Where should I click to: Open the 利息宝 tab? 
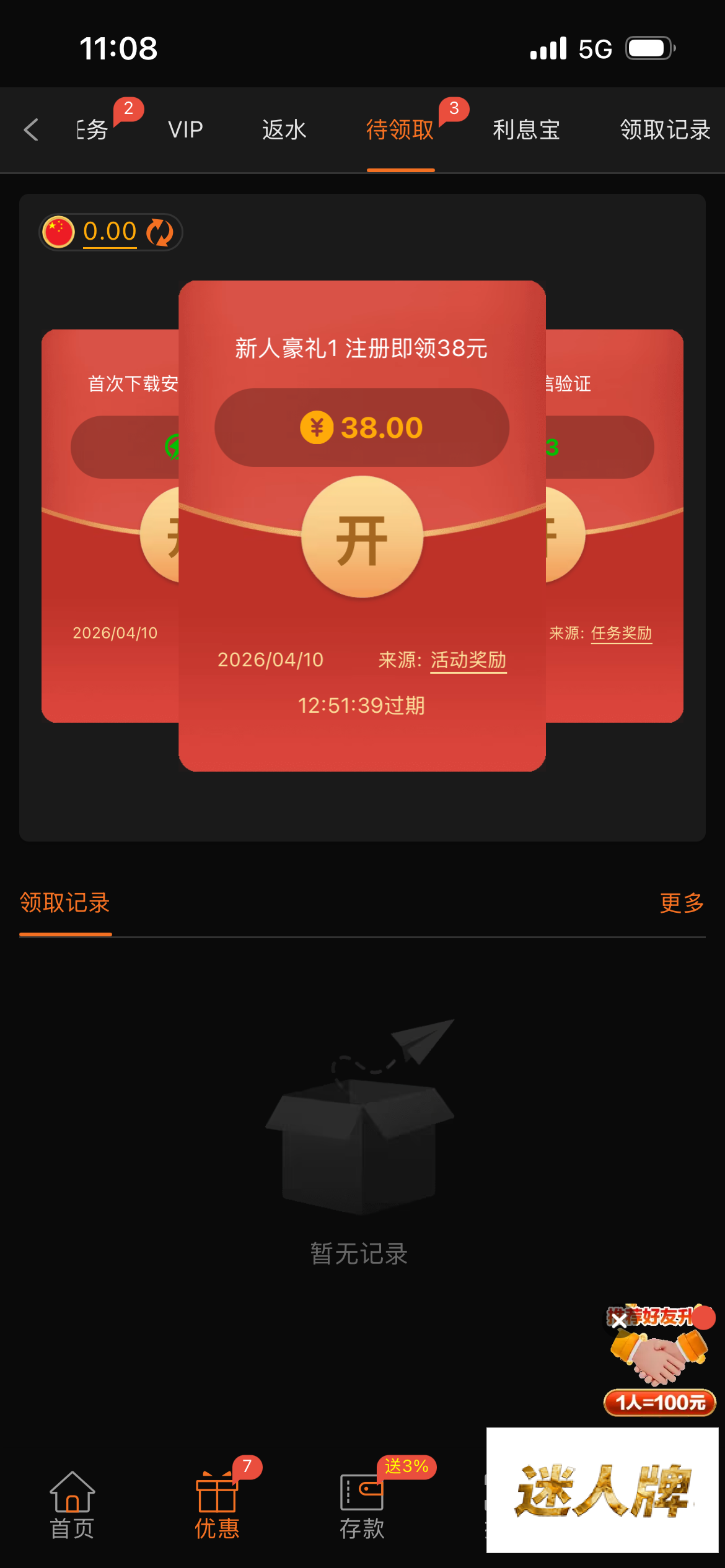[526, 130]
